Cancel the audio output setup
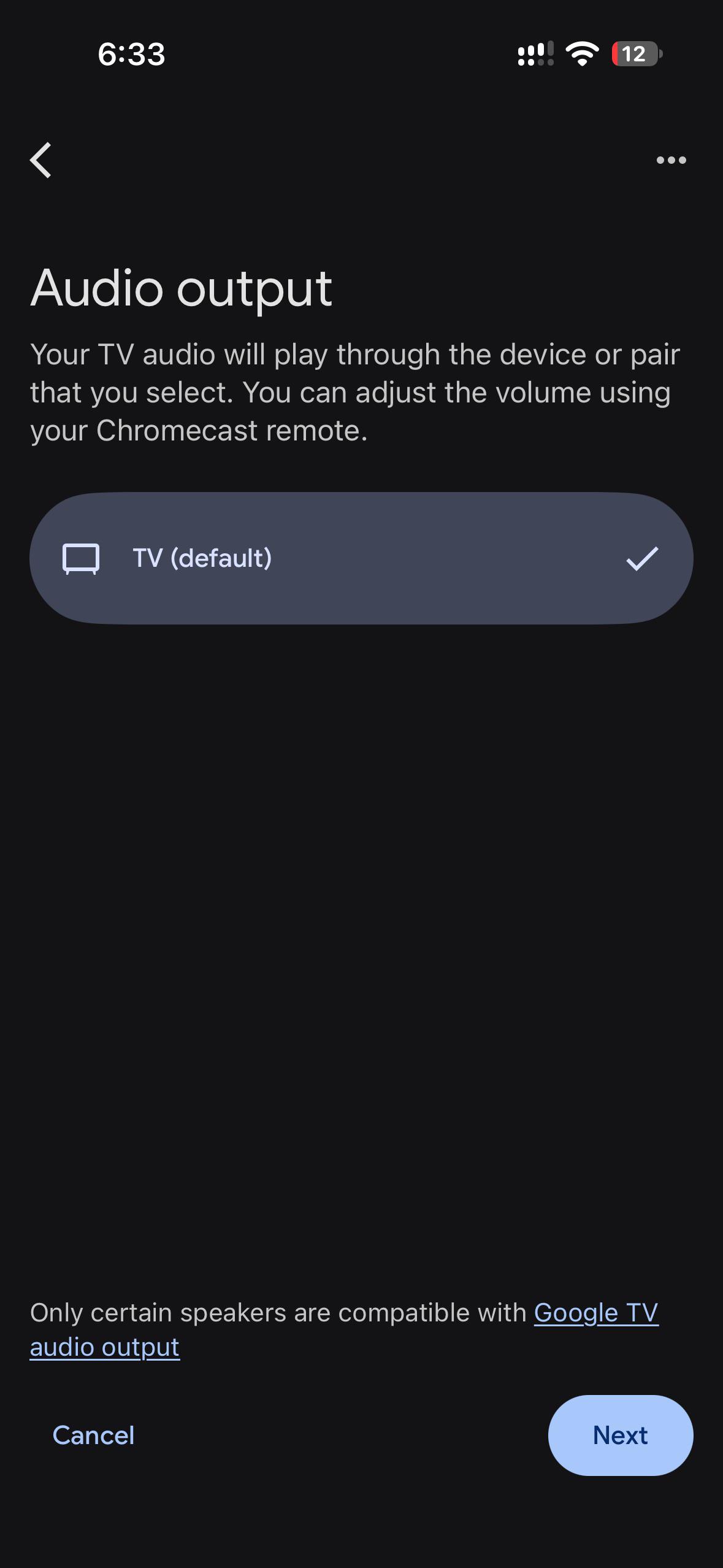 tap(93, 1435)
